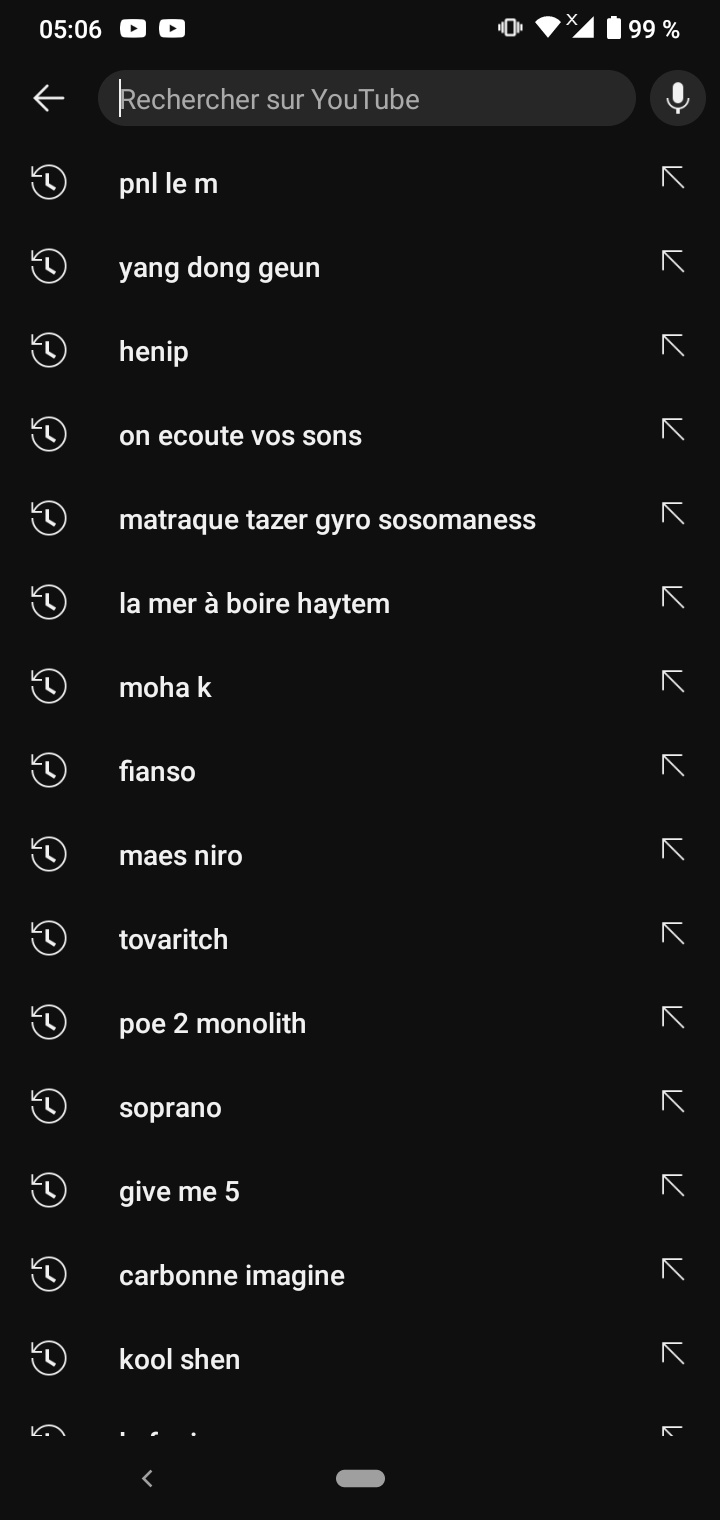Image resolution: width=720 pixels, height=1520 pixels.
Task: Tap the Rechercher sur YouTube search field
Action: 366,98
